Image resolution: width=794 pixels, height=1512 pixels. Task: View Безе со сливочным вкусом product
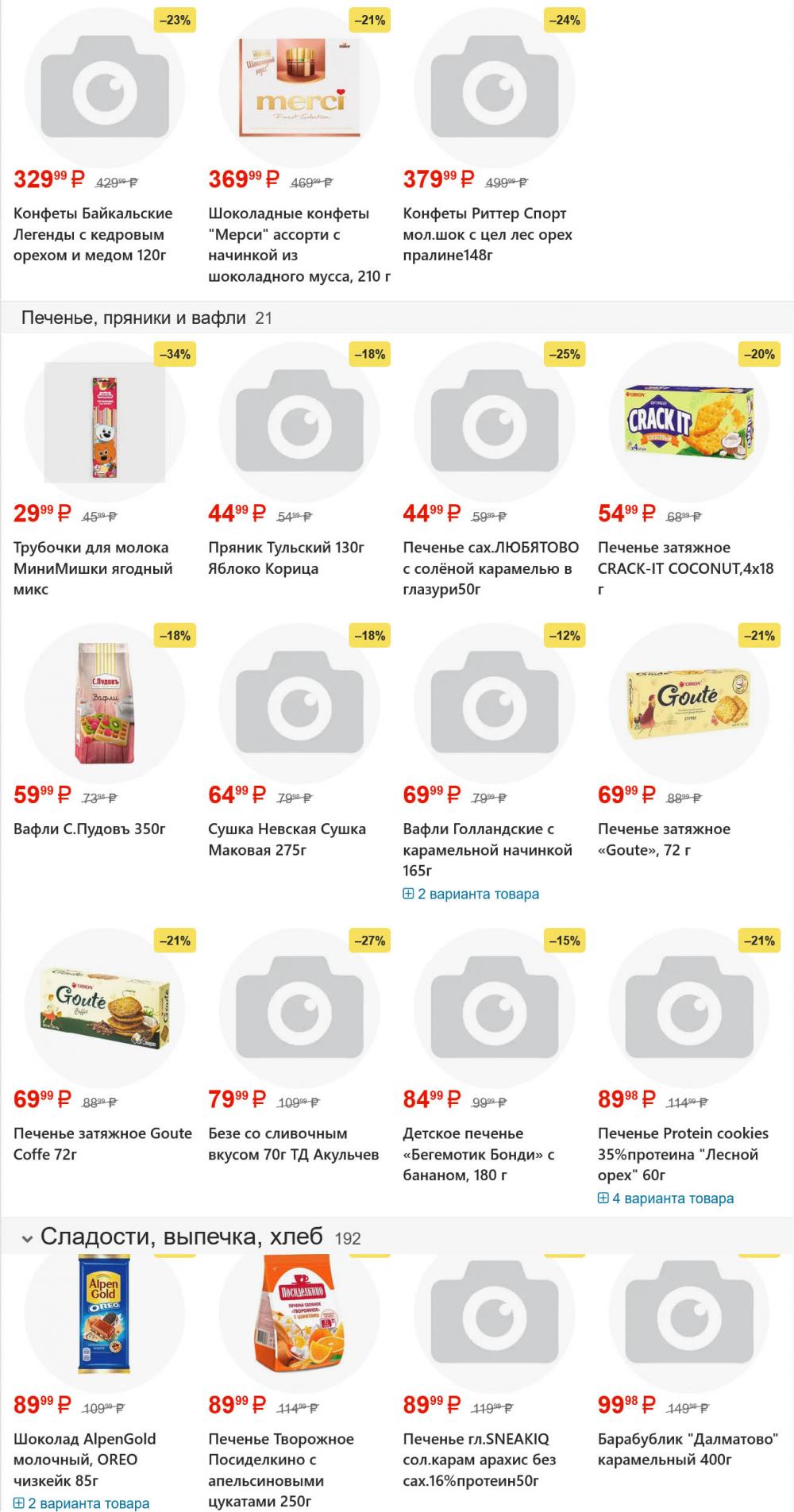coord(293,1144)
